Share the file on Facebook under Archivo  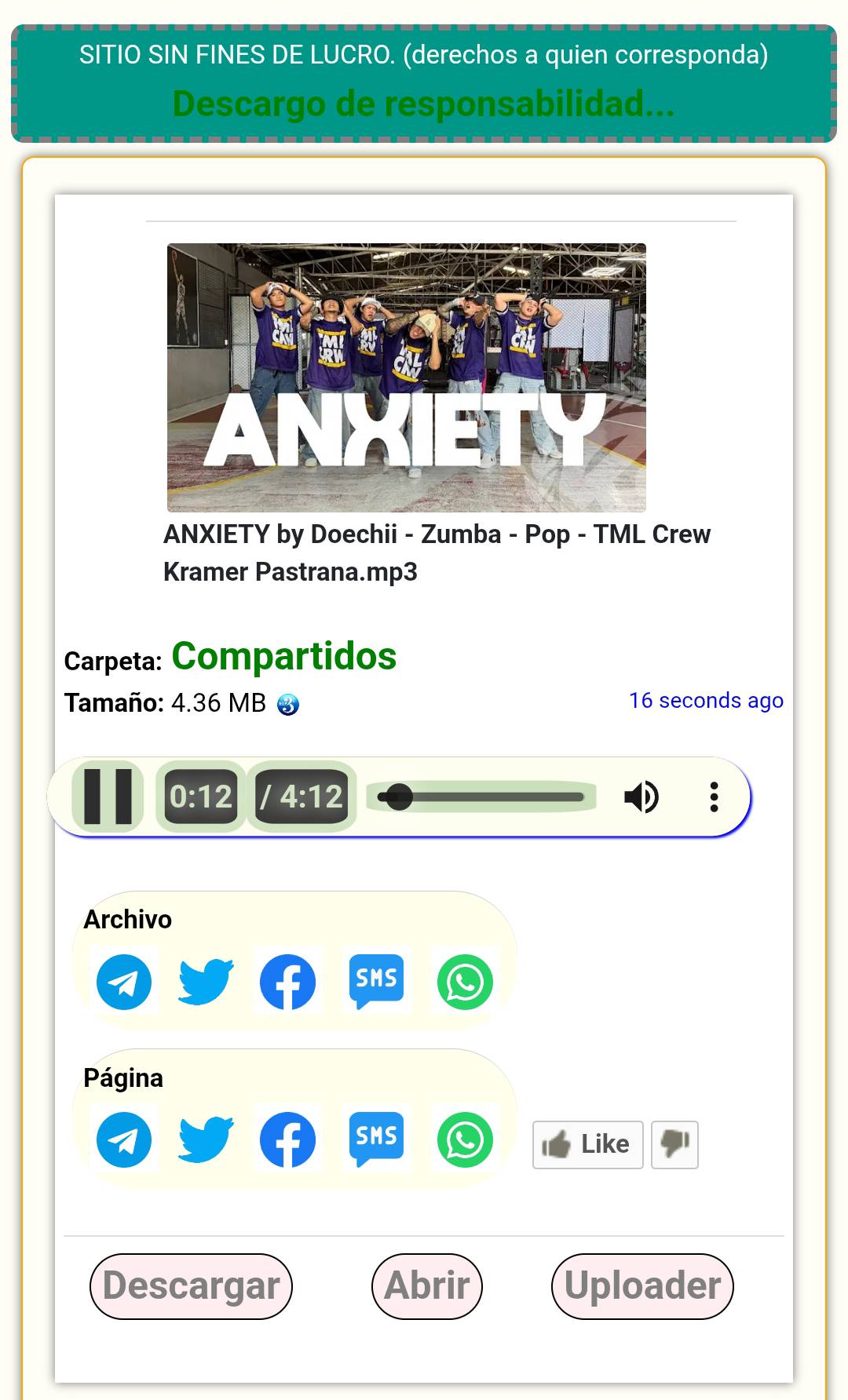tap(288, 982)
